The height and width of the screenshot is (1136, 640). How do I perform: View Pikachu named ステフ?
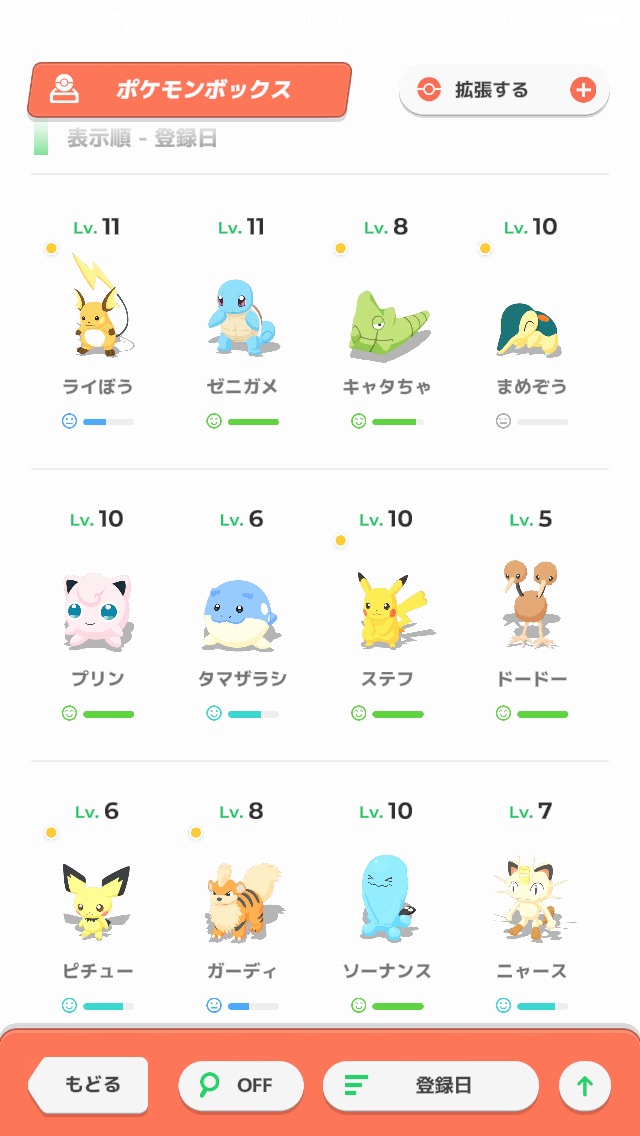[x=387, y=612]
